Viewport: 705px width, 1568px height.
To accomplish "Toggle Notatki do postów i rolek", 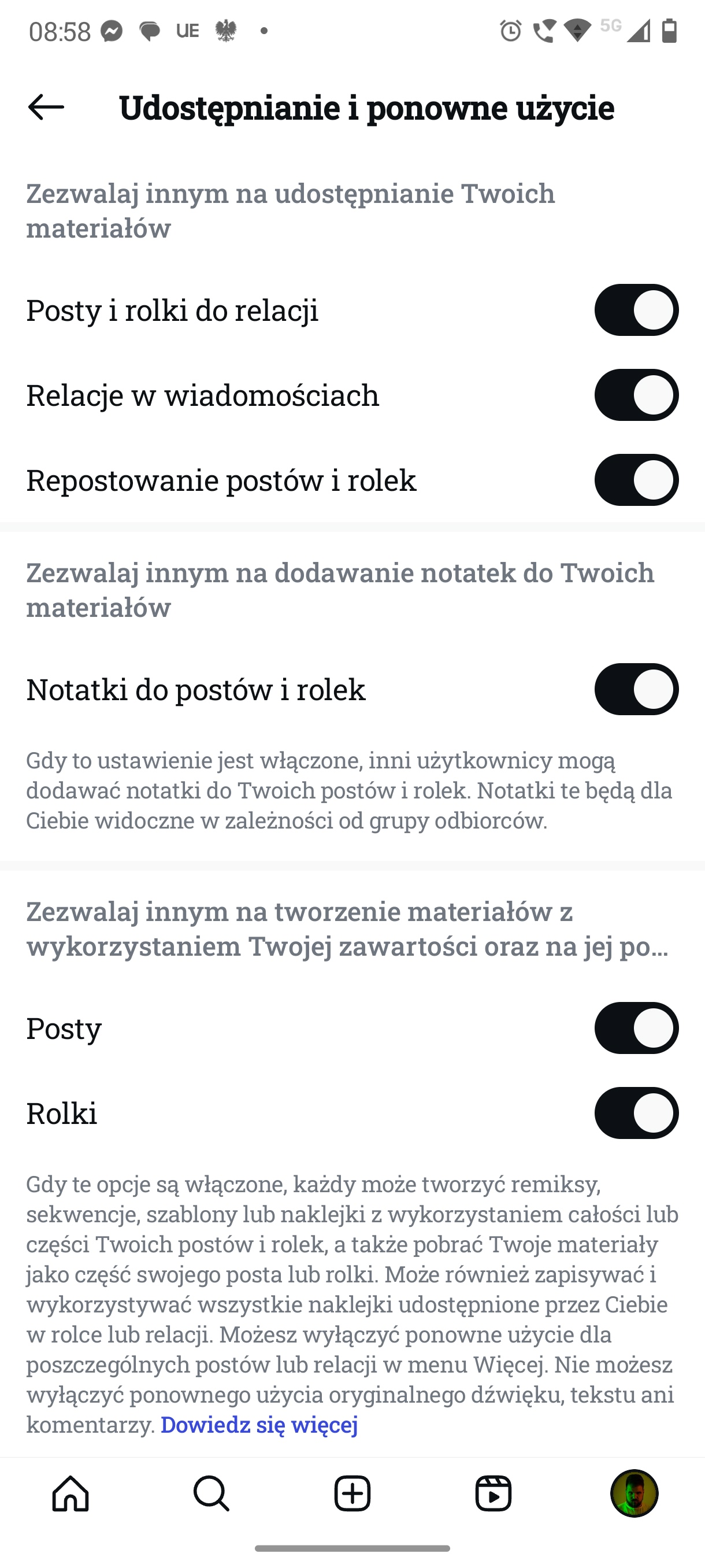I will click(x=636, y=689).
